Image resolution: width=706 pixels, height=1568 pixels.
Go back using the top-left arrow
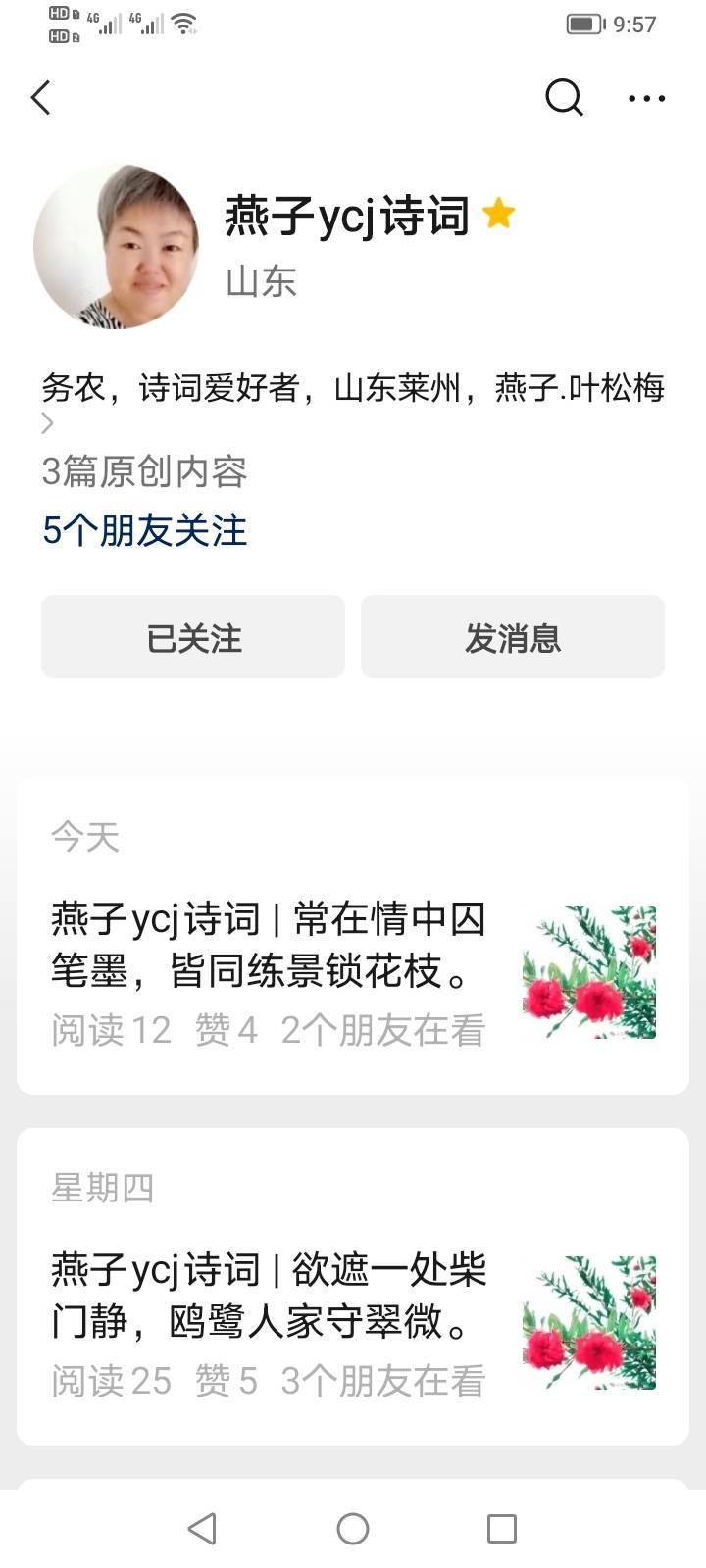pyautogui.click(x=41, y=98)
